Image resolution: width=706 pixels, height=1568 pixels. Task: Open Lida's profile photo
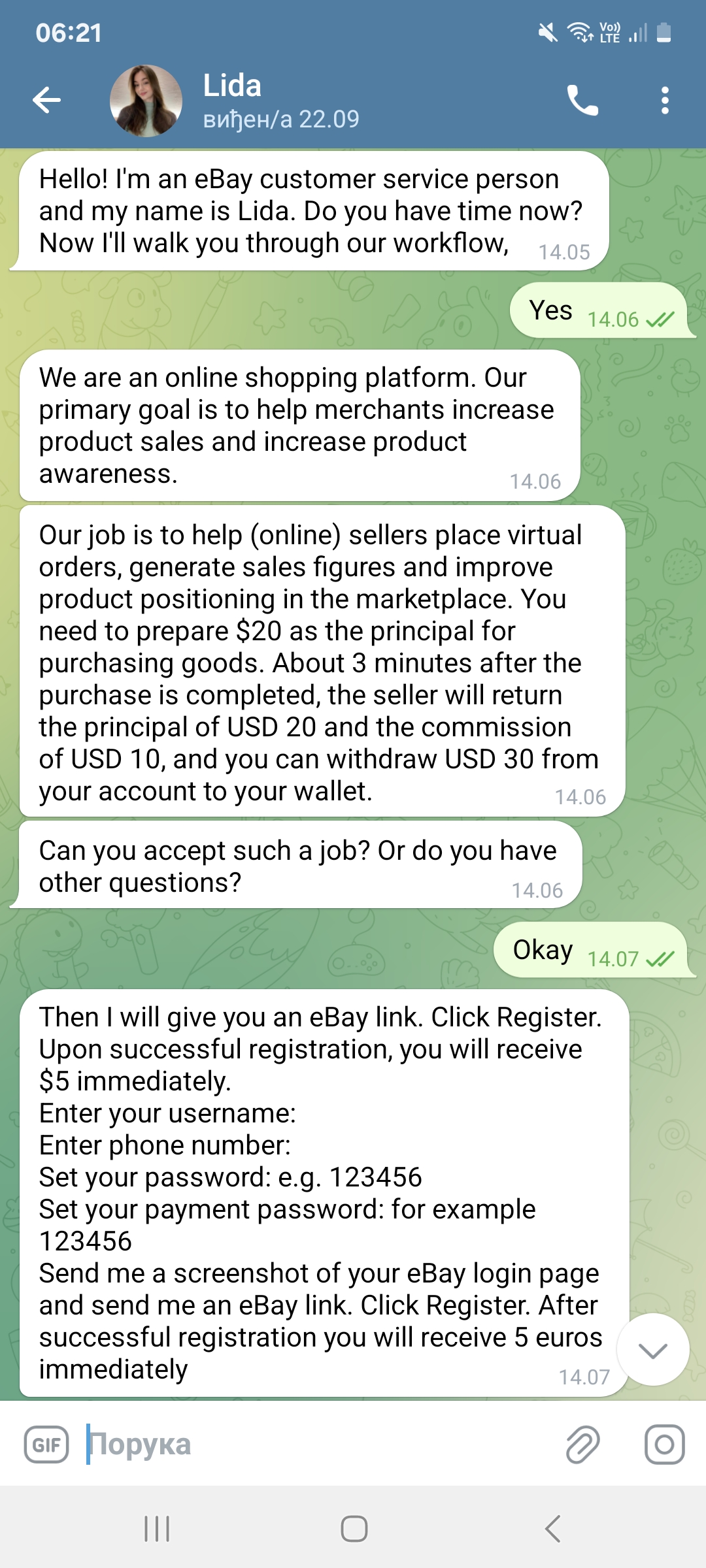click(x=146, y=101)
